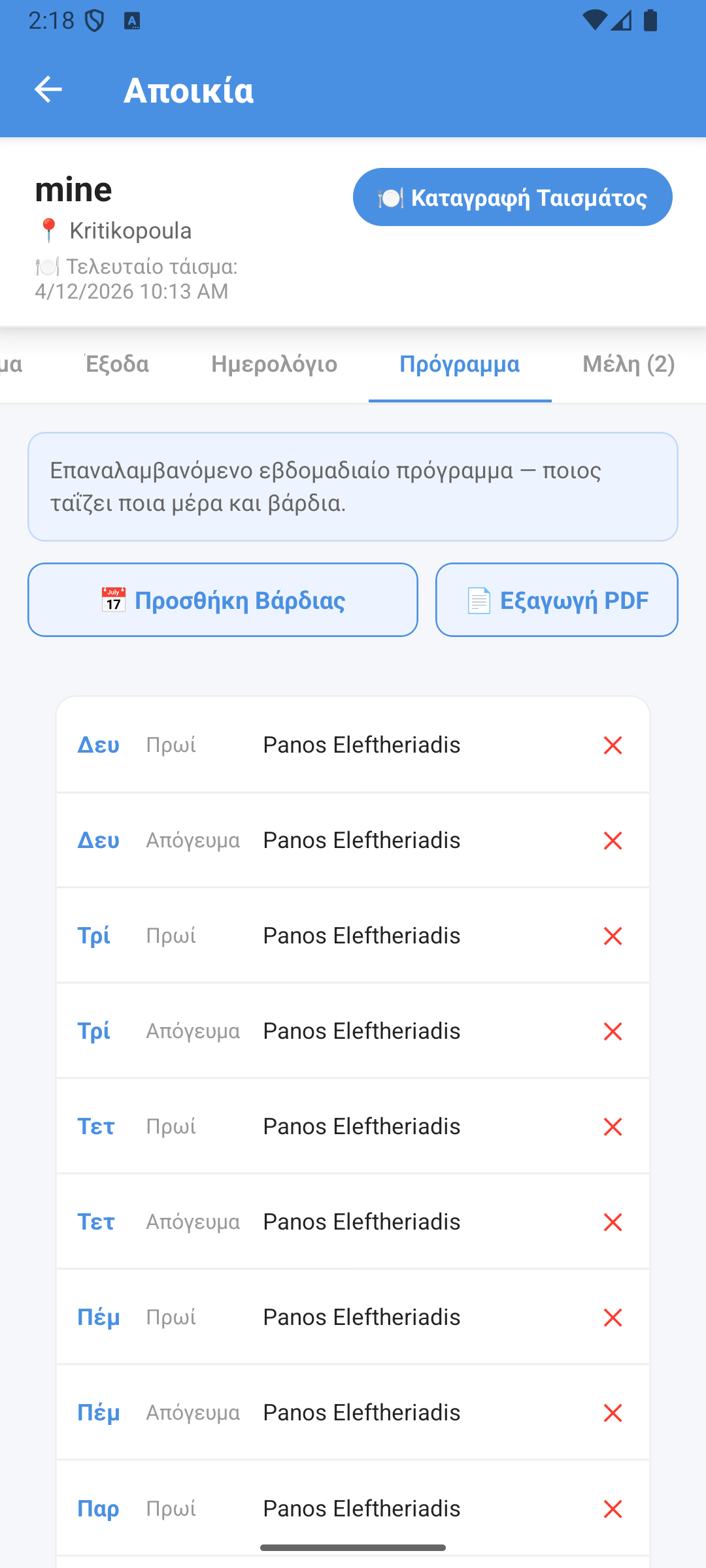Viewport: 706px width, 1568px height.
Task: Go back using the top arrow
Action: [48, 90]
